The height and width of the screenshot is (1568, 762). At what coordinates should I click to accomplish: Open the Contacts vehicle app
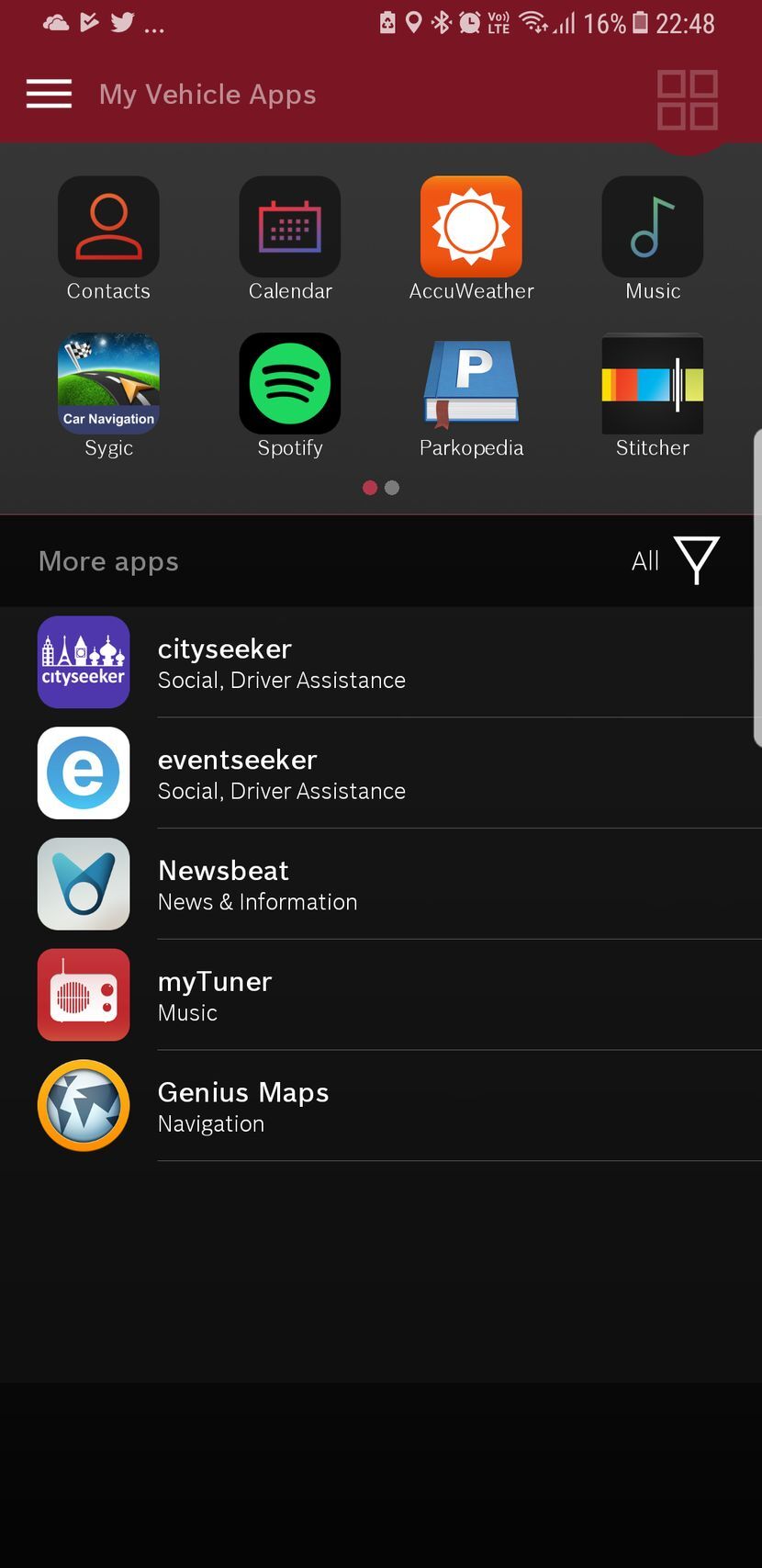[x=108, y=228]
